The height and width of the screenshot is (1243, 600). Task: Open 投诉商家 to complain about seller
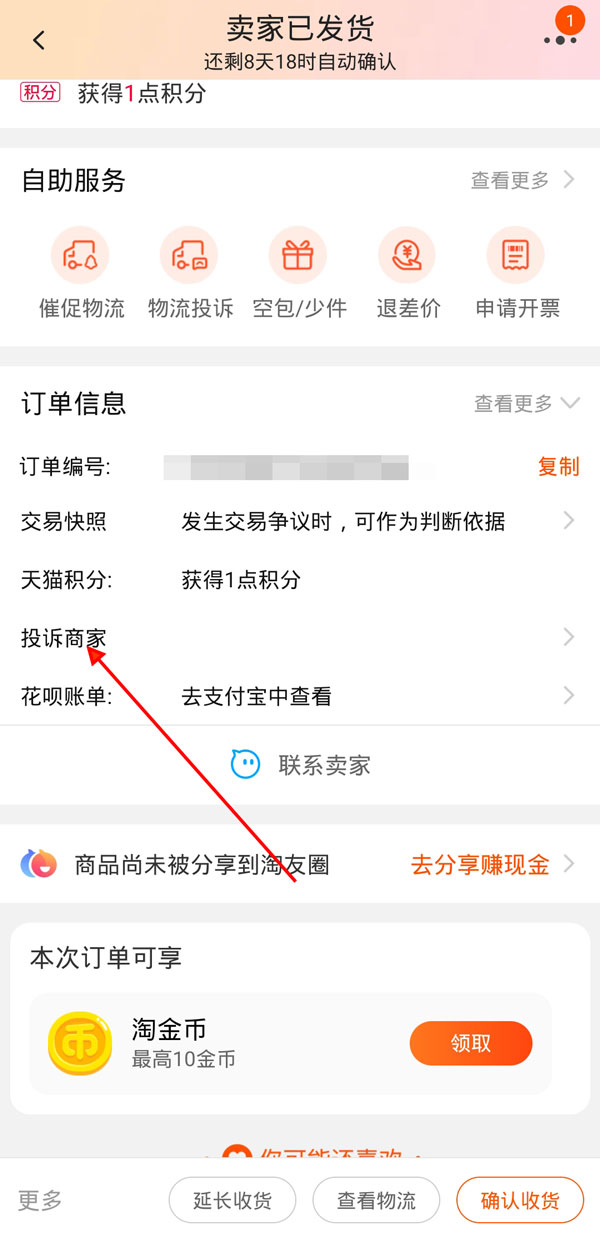coord(300,637)
